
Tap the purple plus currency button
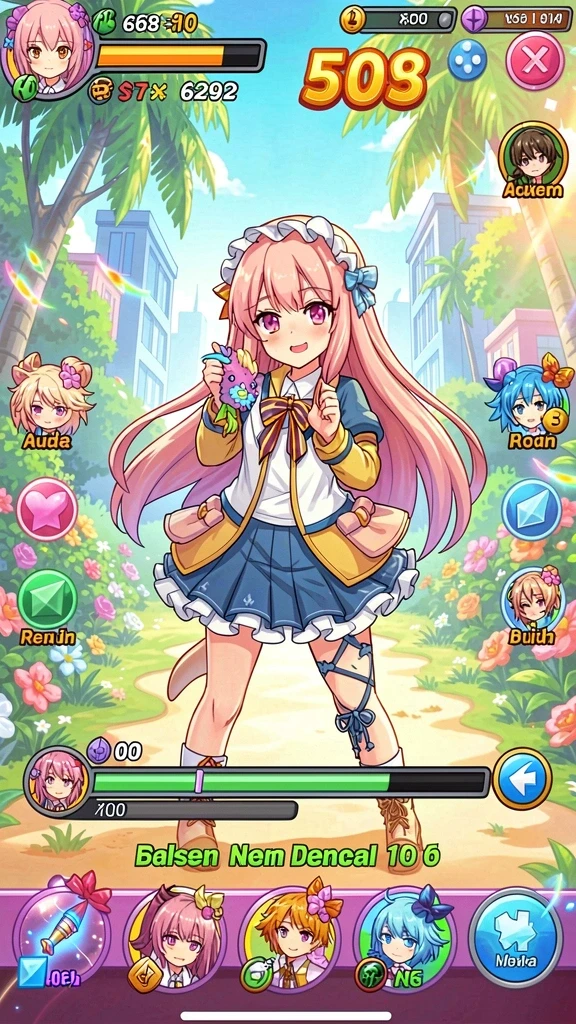pos(473,19)
